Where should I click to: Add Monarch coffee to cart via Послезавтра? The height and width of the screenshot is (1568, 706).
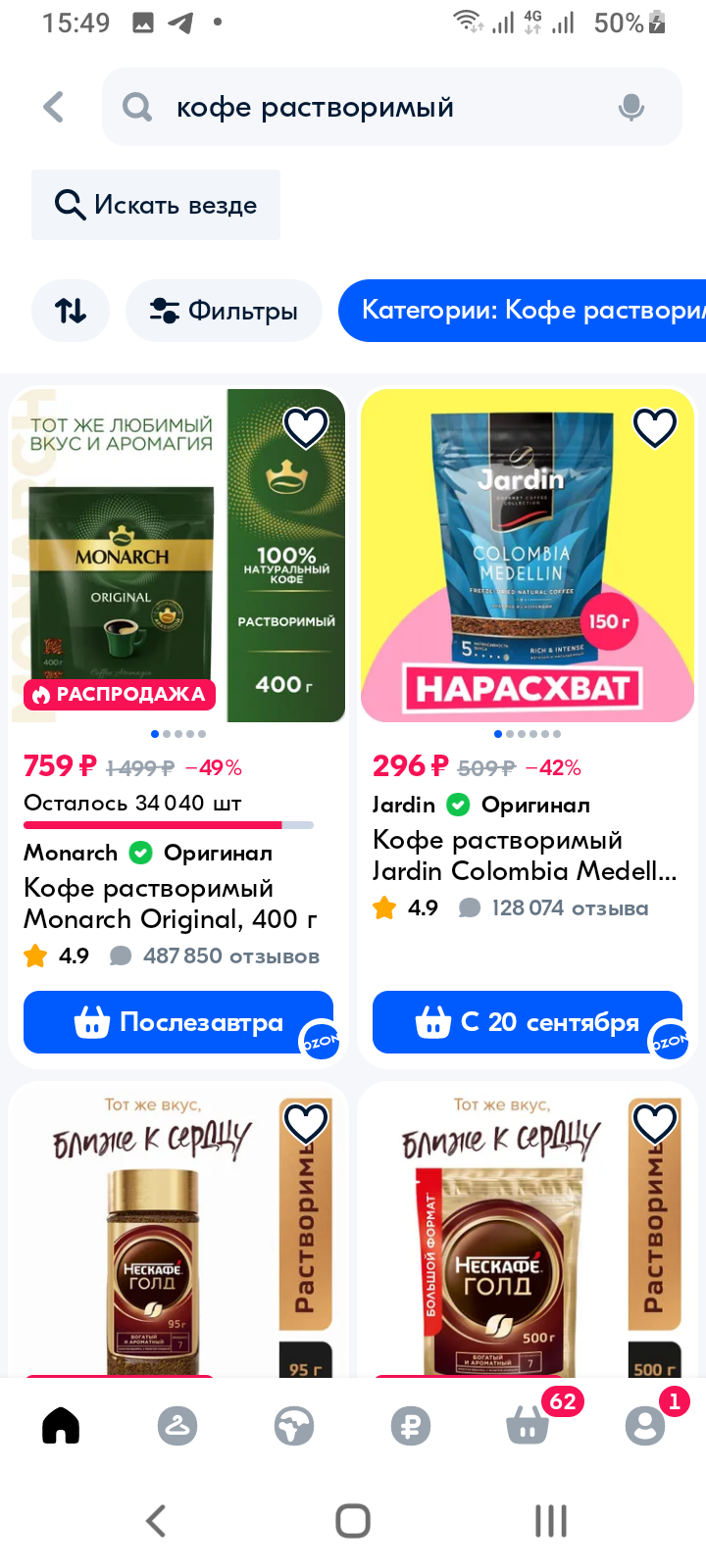178,1022
